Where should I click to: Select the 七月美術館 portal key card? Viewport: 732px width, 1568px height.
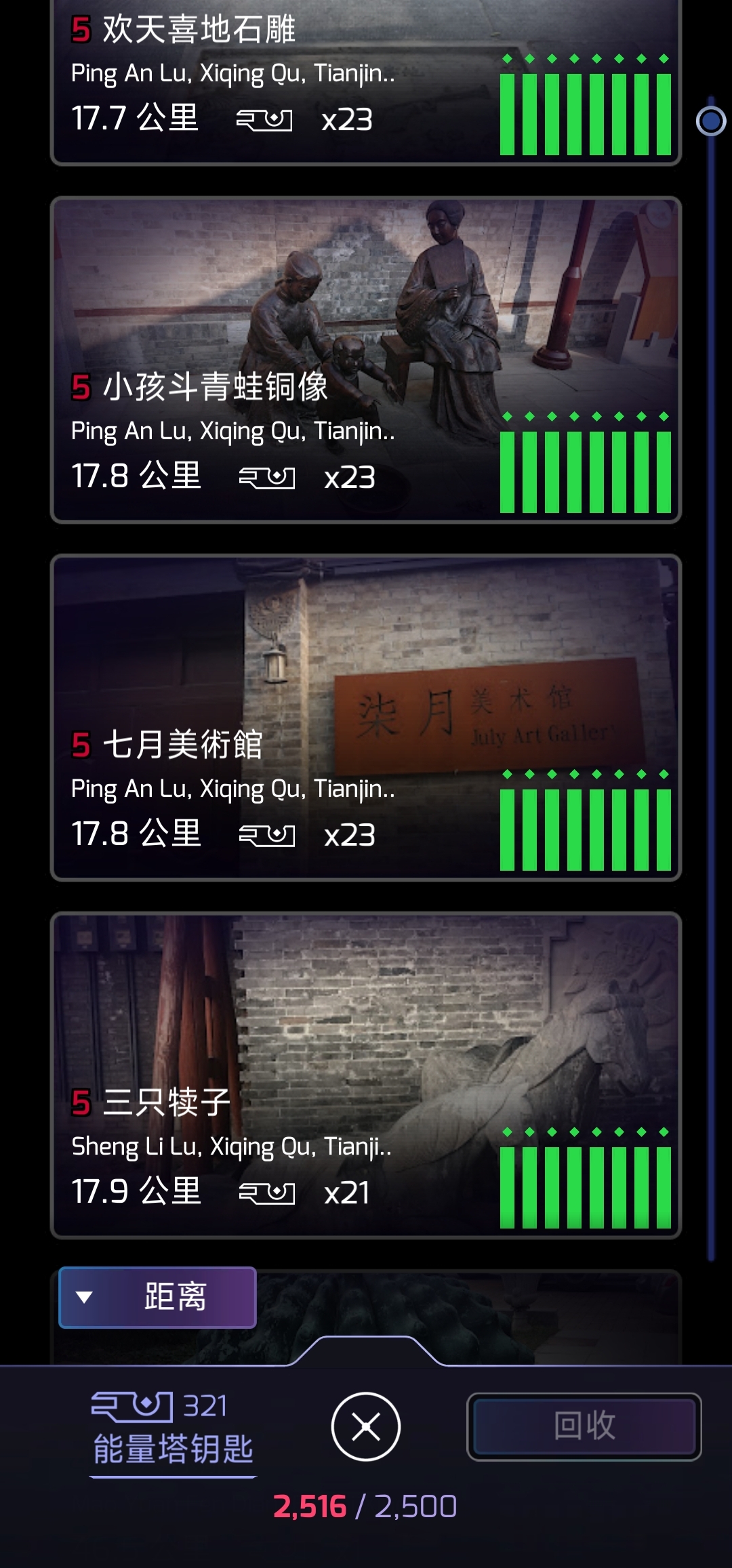tap(366, 717)
